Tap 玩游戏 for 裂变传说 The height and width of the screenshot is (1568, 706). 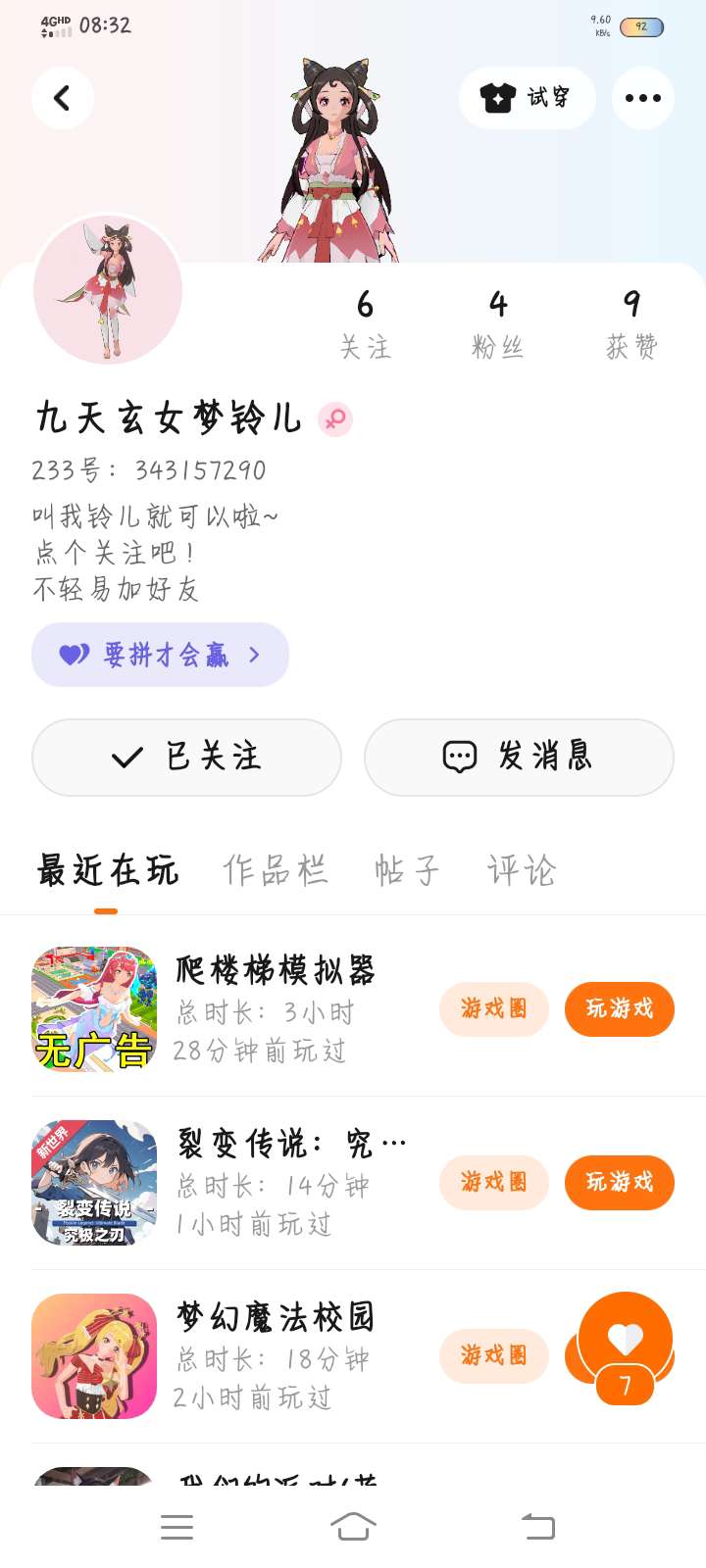tap(619, 1183)
